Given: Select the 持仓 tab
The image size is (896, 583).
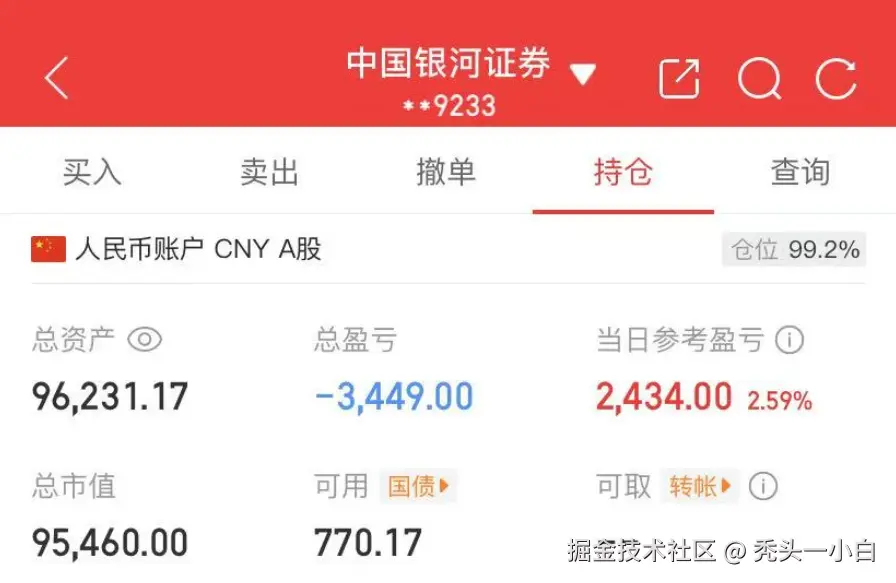Looking at the screenshot, I should pos(623,172).
